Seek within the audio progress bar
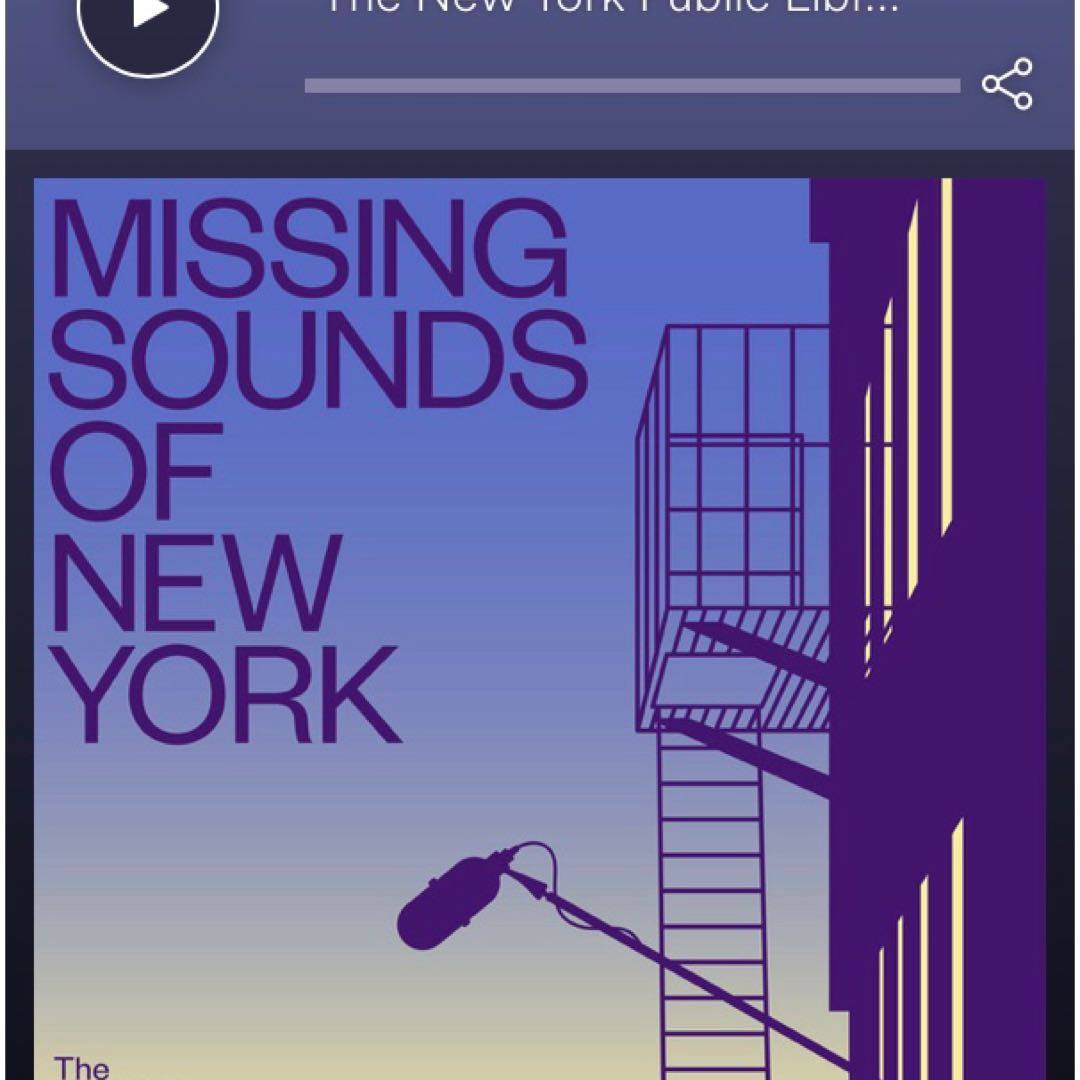This screenshot has width=1080, height=1080. (x=632, y=86)
